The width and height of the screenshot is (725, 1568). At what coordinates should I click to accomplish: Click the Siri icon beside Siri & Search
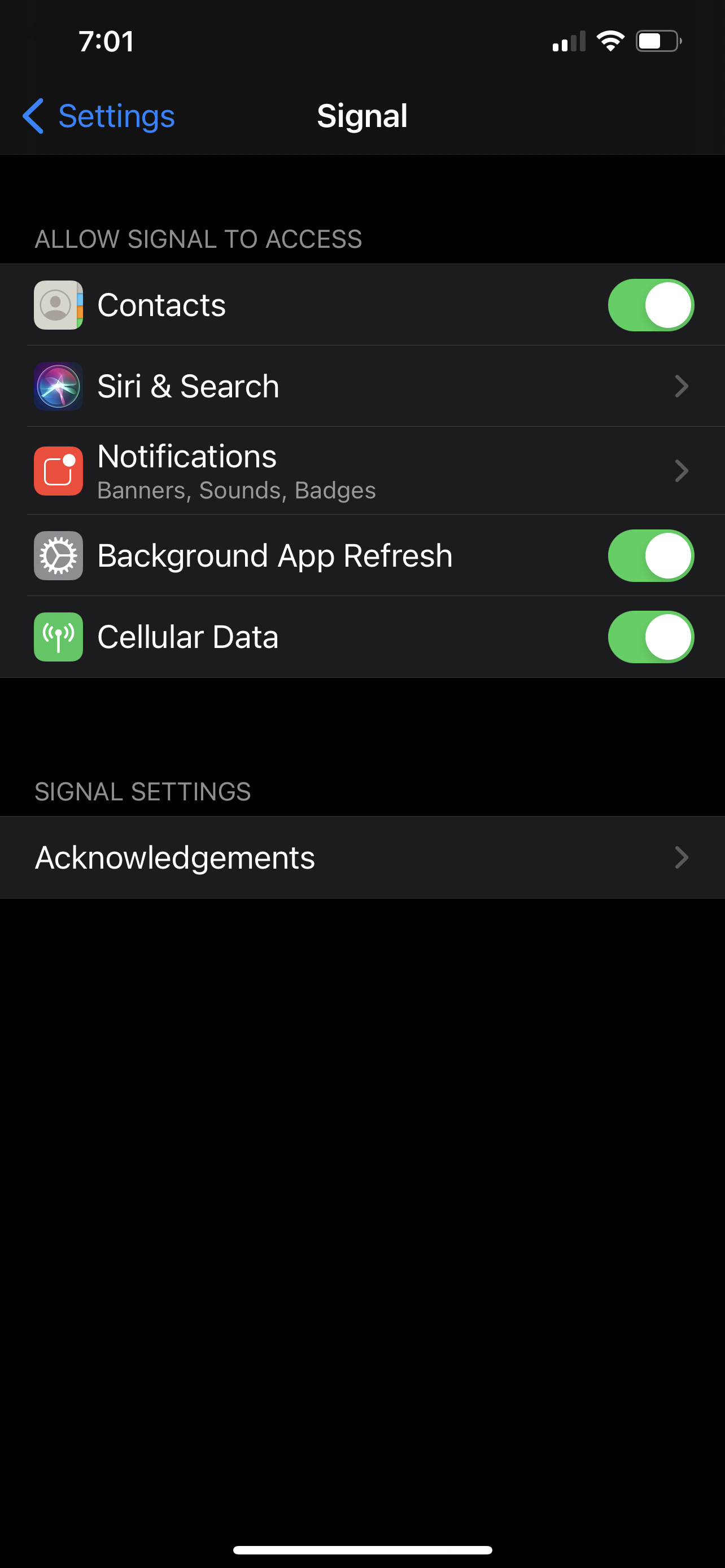pos(58,386)
